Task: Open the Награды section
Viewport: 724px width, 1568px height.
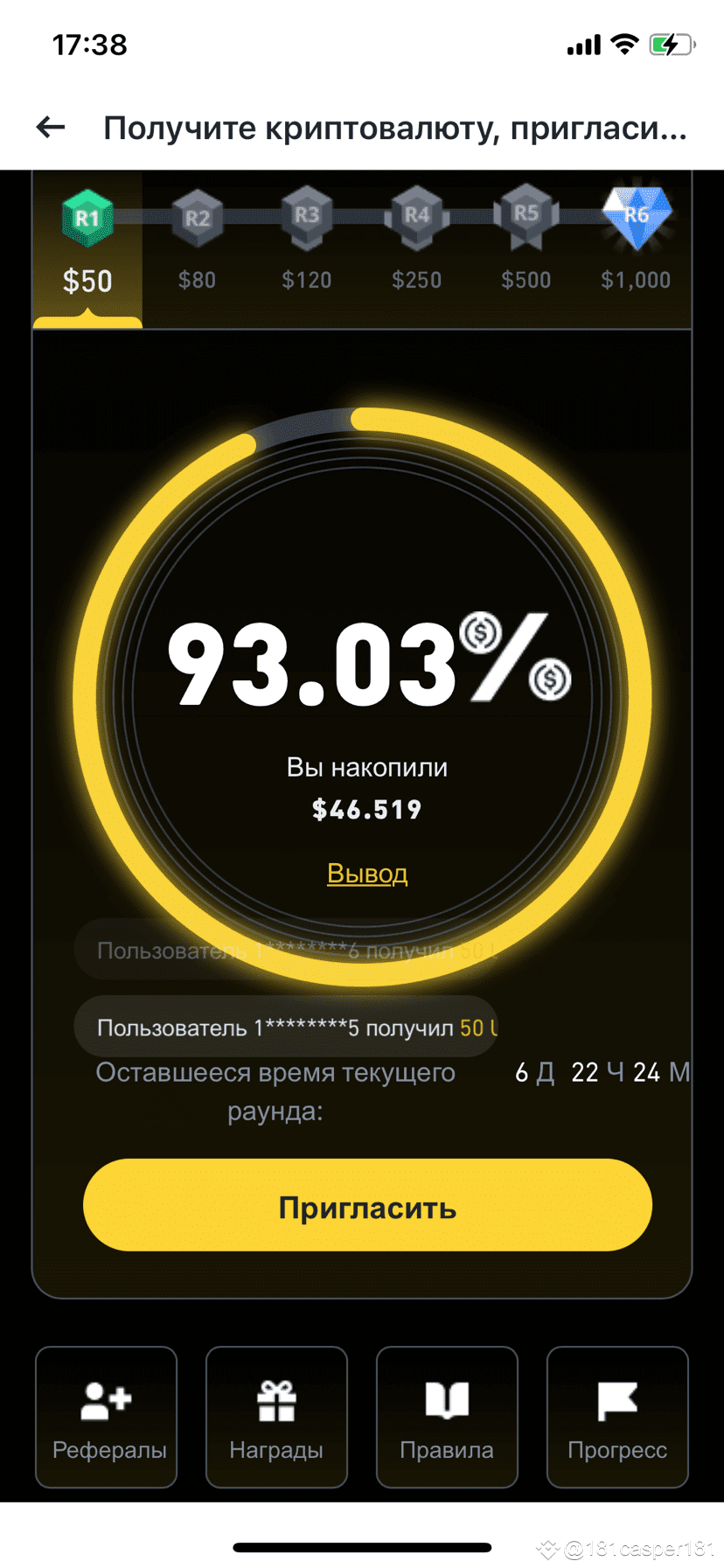Action: click(276, 1417)
